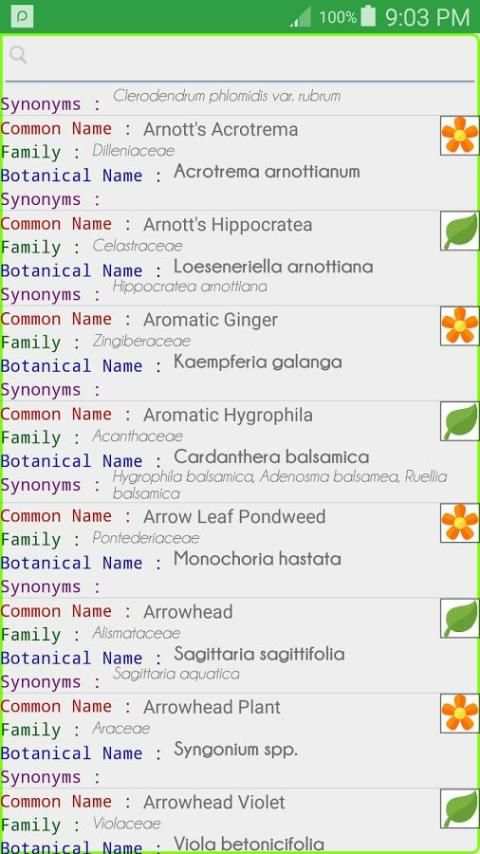Tap the leaf icon next to Aromatic Hygrophila

(x=460, y=421)
